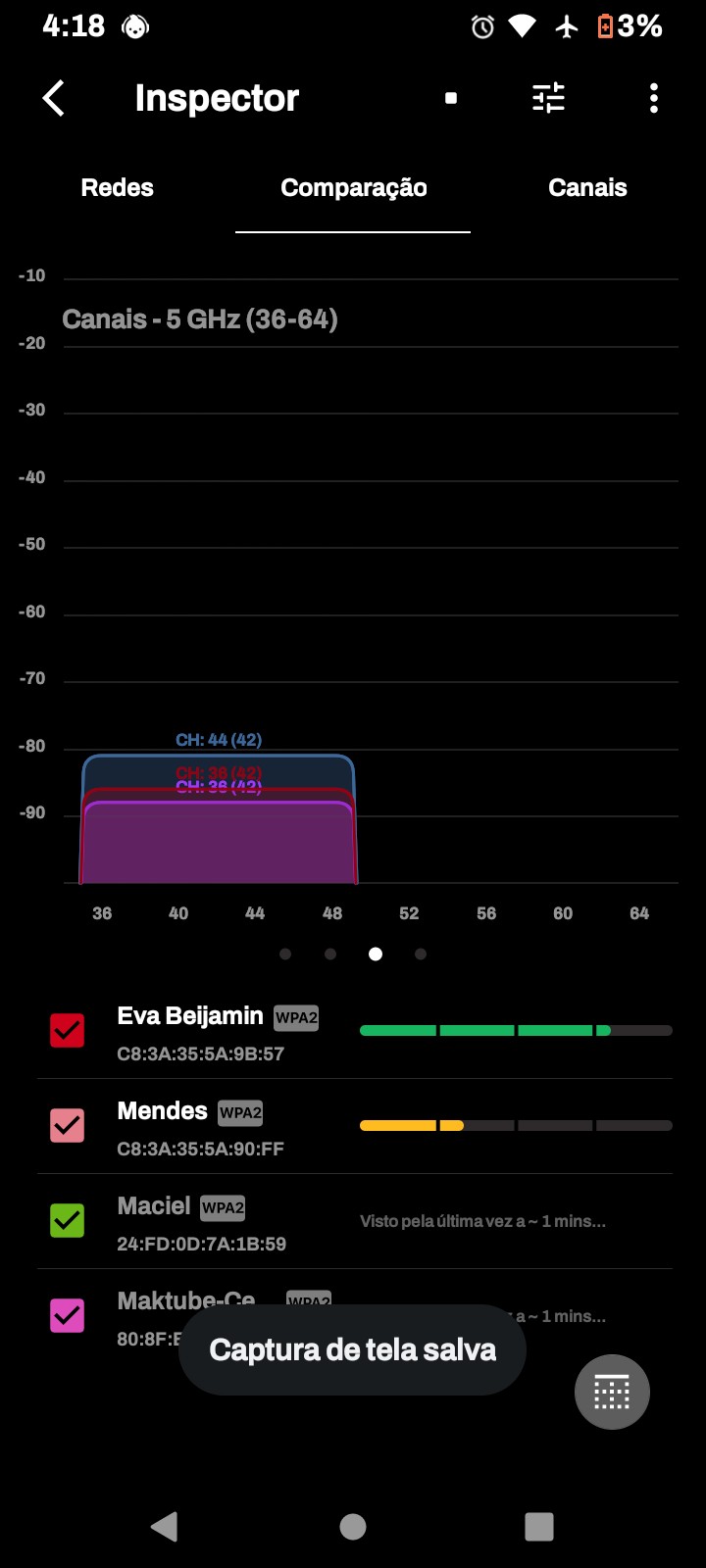Viewport: 706px width, 1568px height.
Task: Open the overflow menu
Action: pyautogui.click(x=653, y=98)
